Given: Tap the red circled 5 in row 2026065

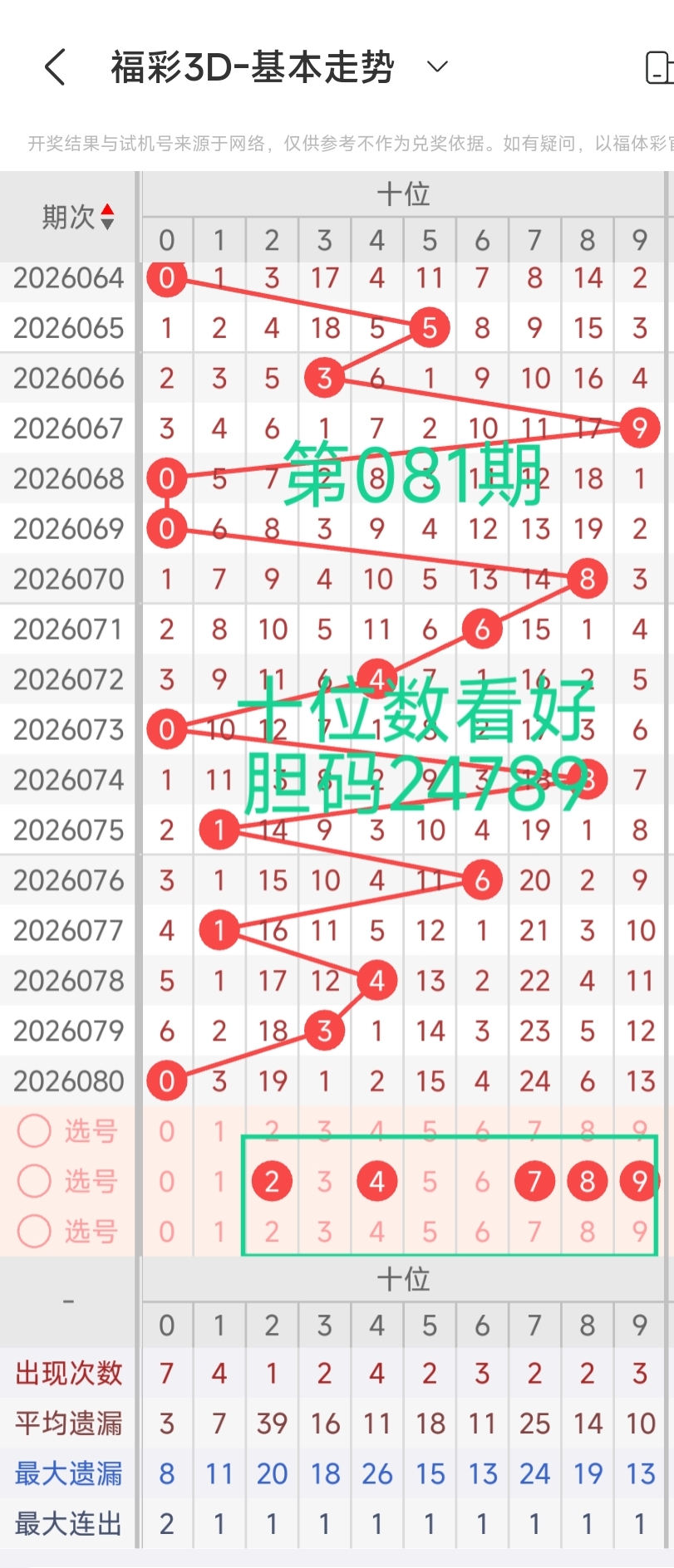Looking at the screenshot, I should [429, 327].
